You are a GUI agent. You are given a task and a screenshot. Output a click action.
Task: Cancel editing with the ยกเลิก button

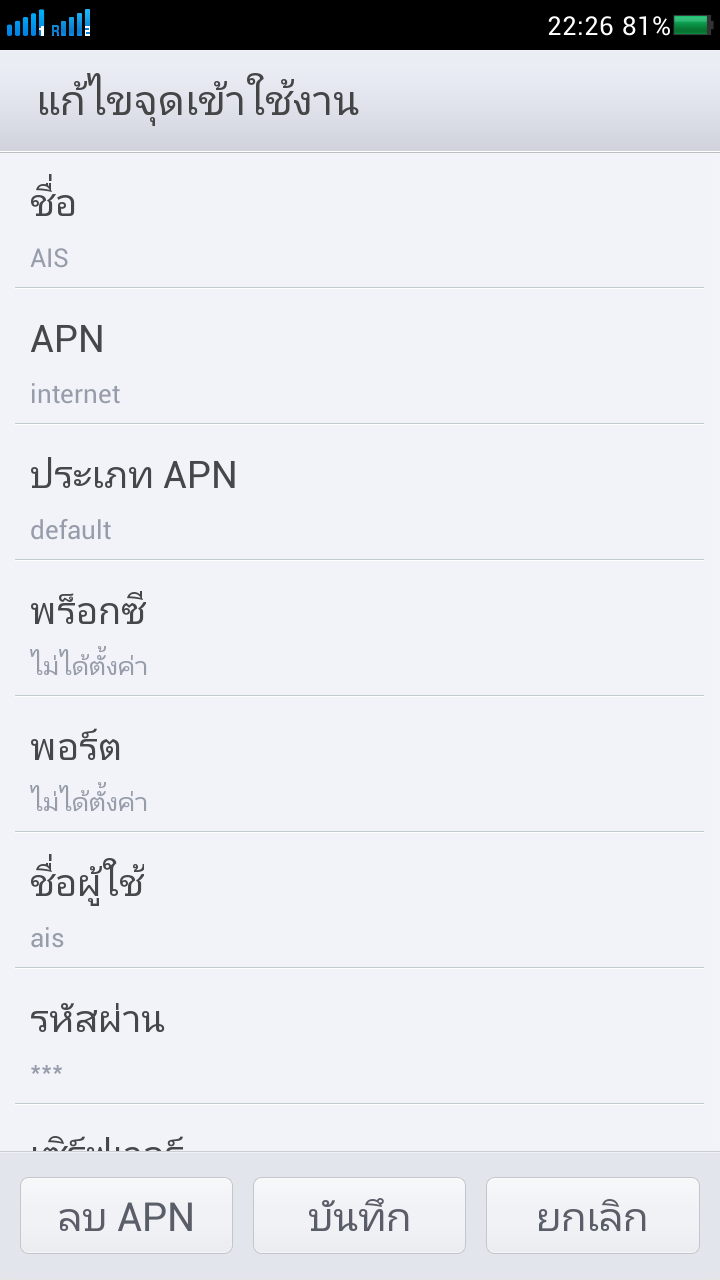click(x=593, y=1216)
